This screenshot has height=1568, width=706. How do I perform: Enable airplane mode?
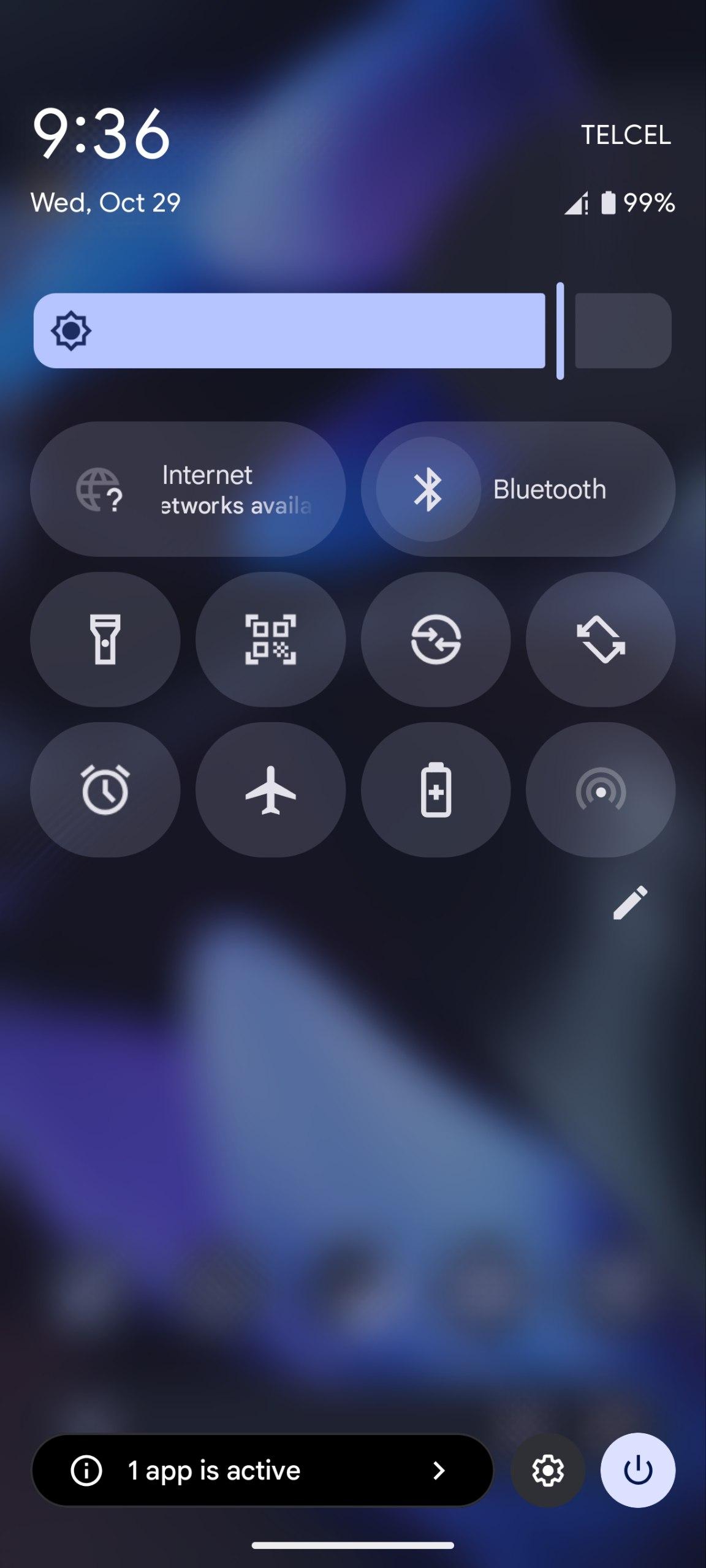pyautogui.click(x=270, y=790)
